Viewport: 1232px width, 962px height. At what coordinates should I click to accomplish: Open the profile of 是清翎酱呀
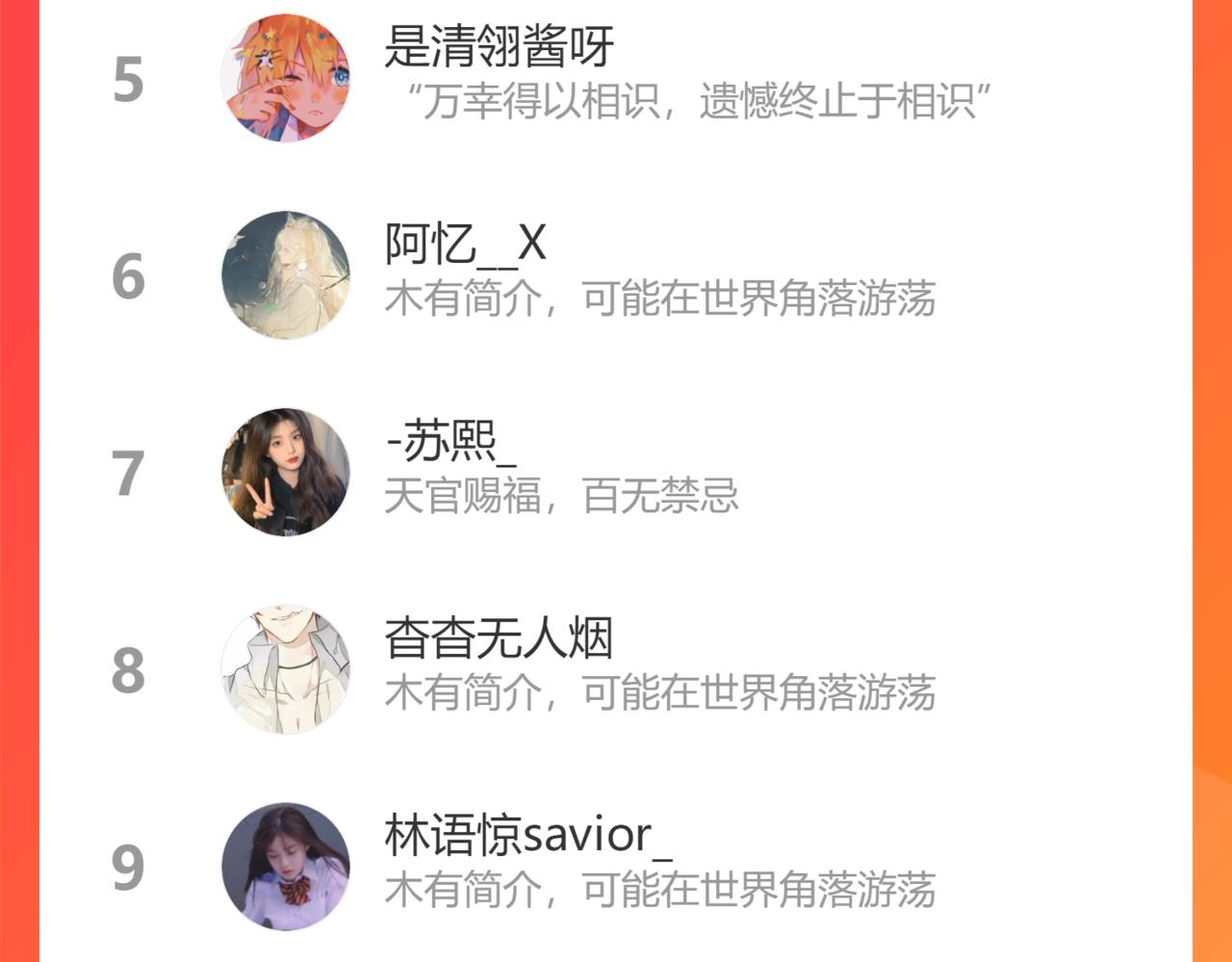(616, 78)
